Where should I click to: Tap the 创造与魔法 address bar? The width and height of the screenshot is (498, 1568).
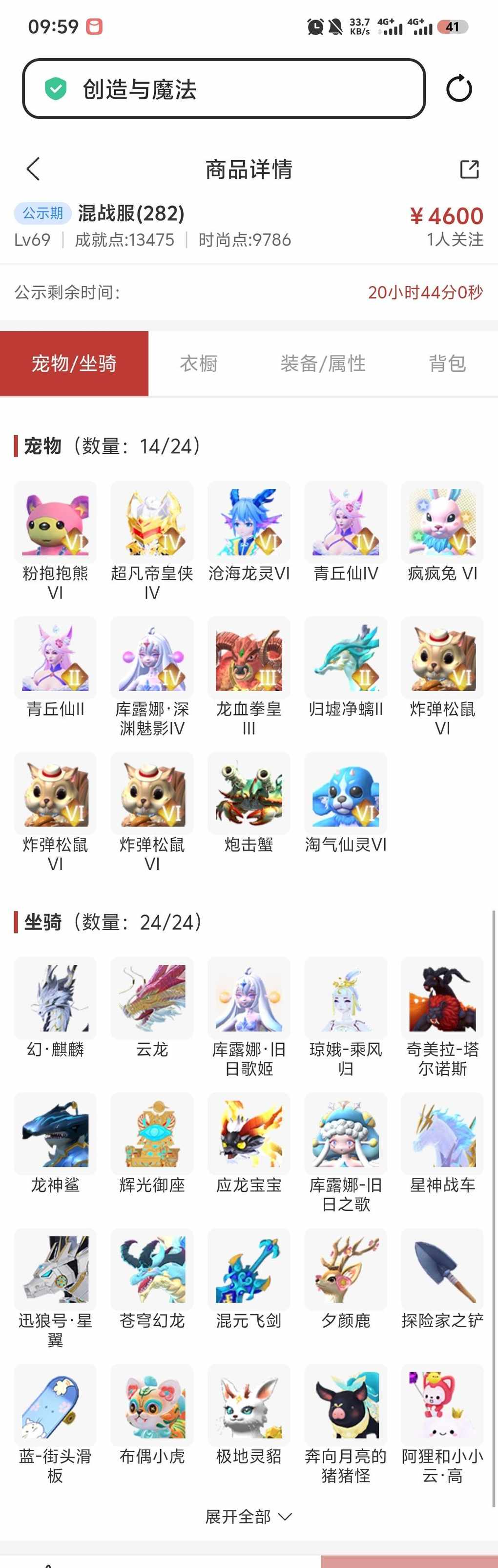click(x=223, y=89)
